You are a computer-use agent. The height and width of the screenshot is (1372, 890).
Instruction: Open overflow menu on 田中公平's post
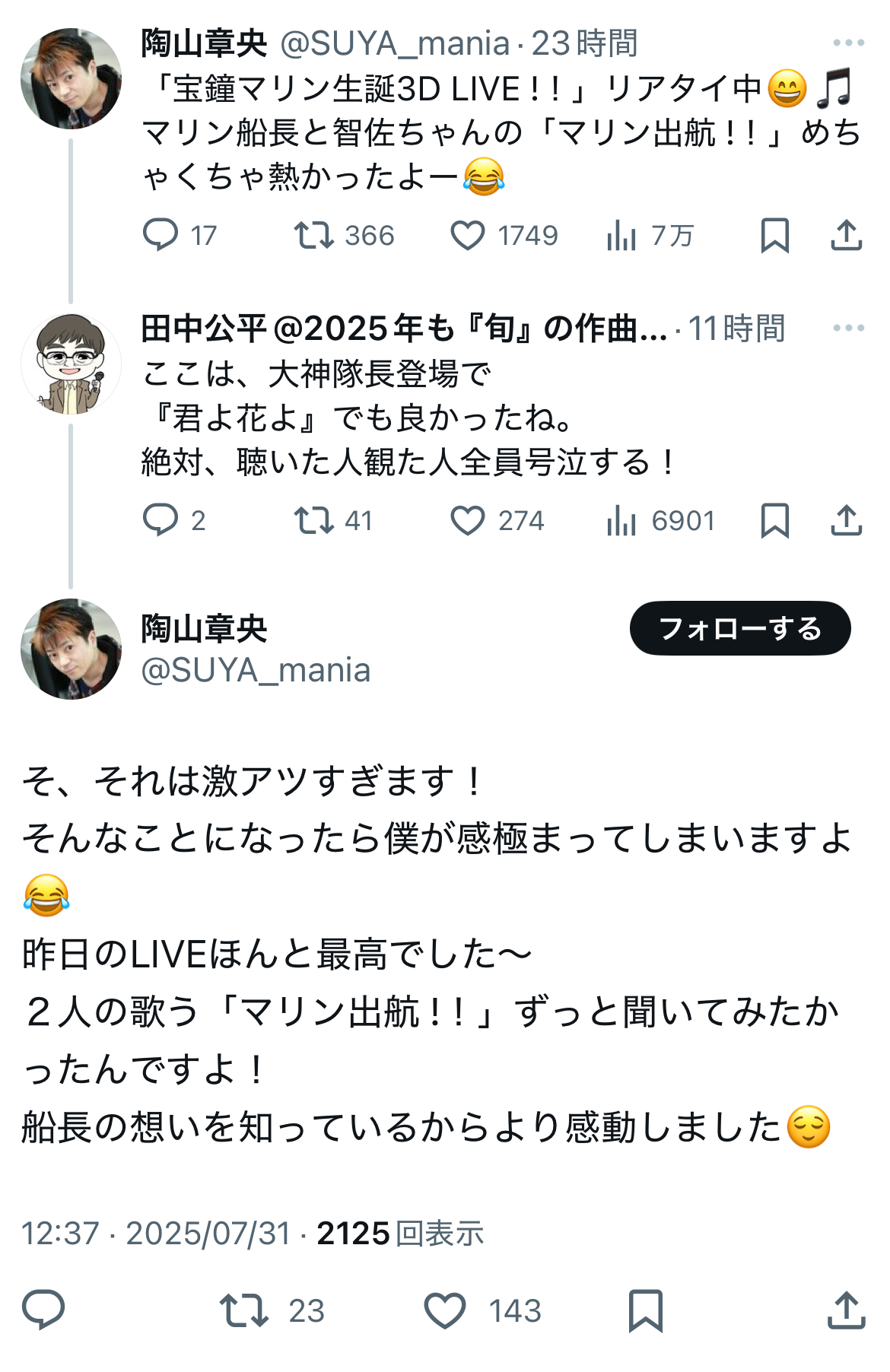(x=848, y=329)
